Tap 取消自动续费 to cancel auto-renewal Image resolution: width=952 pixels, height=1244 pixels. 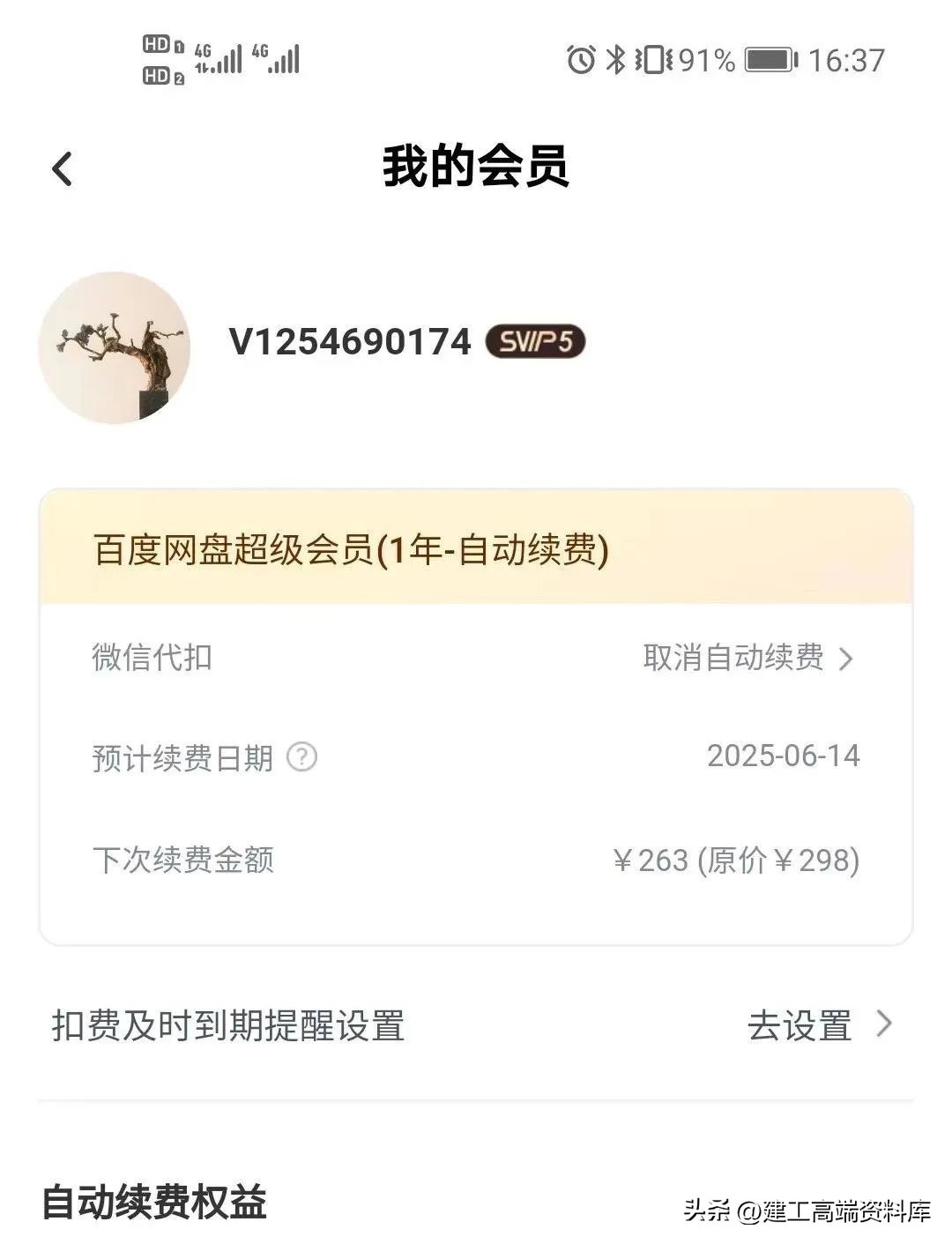point(747,658)
